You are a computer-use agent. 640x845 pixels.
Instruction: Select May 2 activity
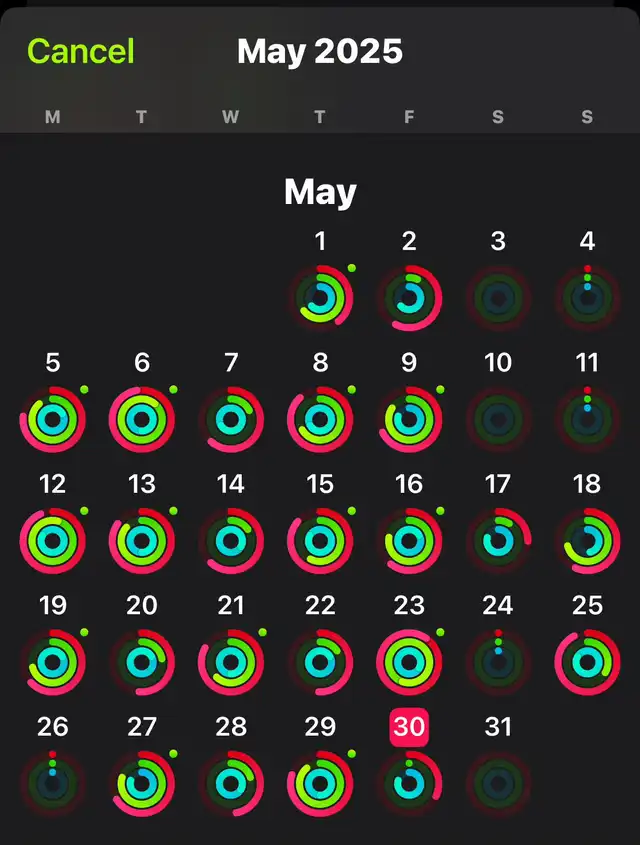click(x=409, y=297)
